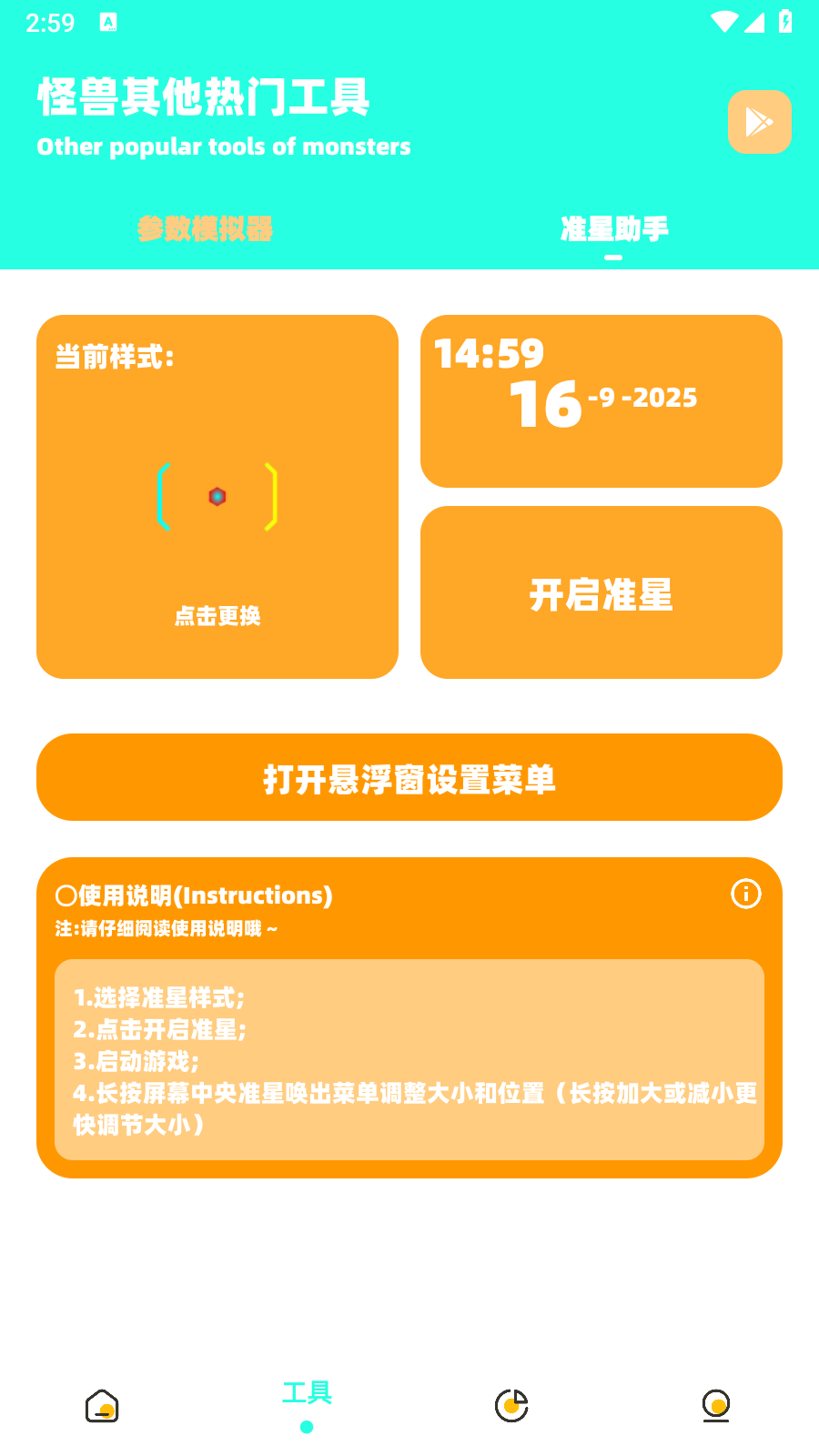Screen dimensions: 819x1456
Task: Tap the 使用说明 instructions header
Action: tap(195, 895)
